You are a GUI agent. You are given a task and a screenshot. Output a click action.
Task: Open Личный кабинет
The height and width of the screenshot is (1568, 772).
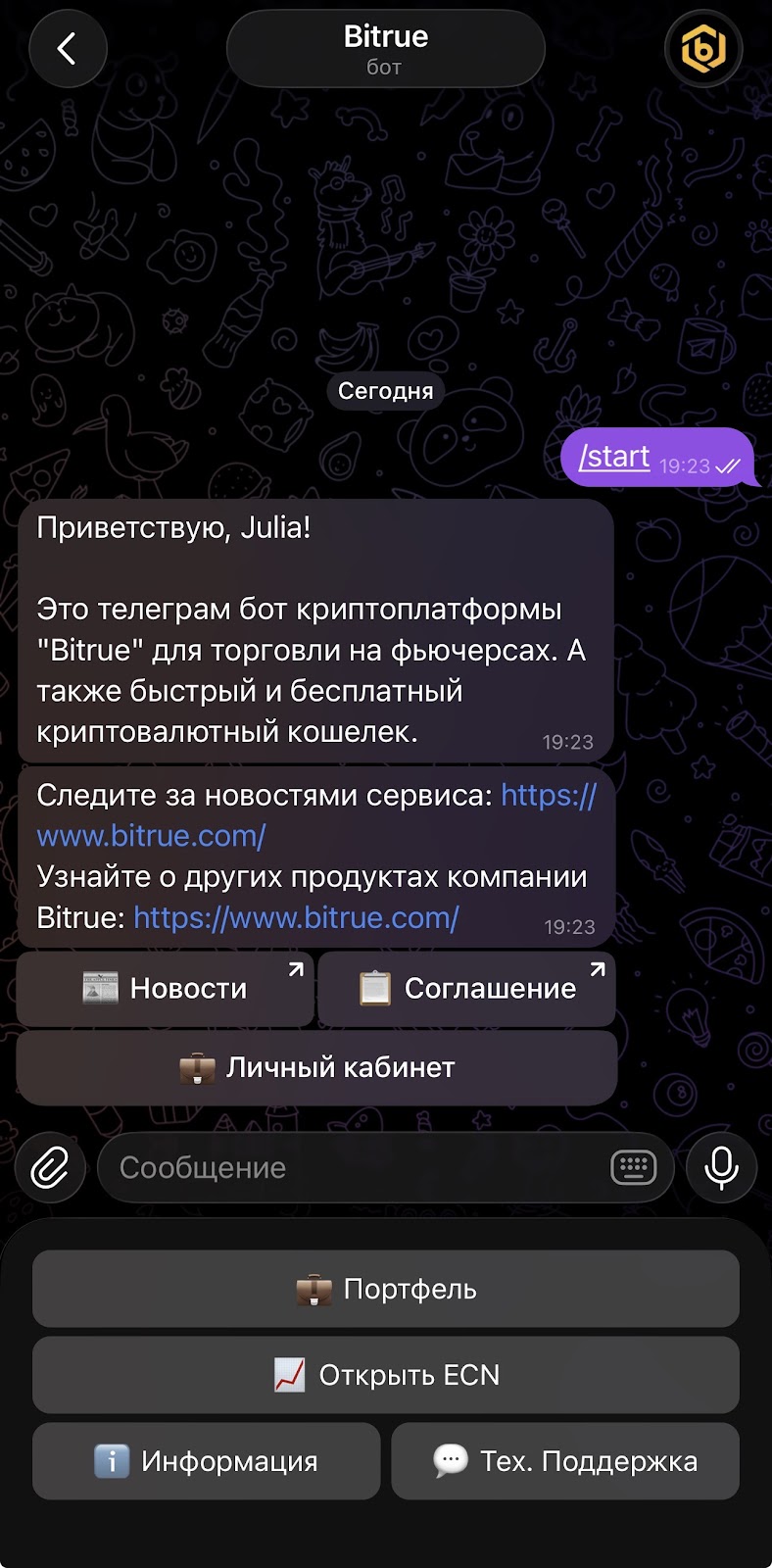point(316,1067)
